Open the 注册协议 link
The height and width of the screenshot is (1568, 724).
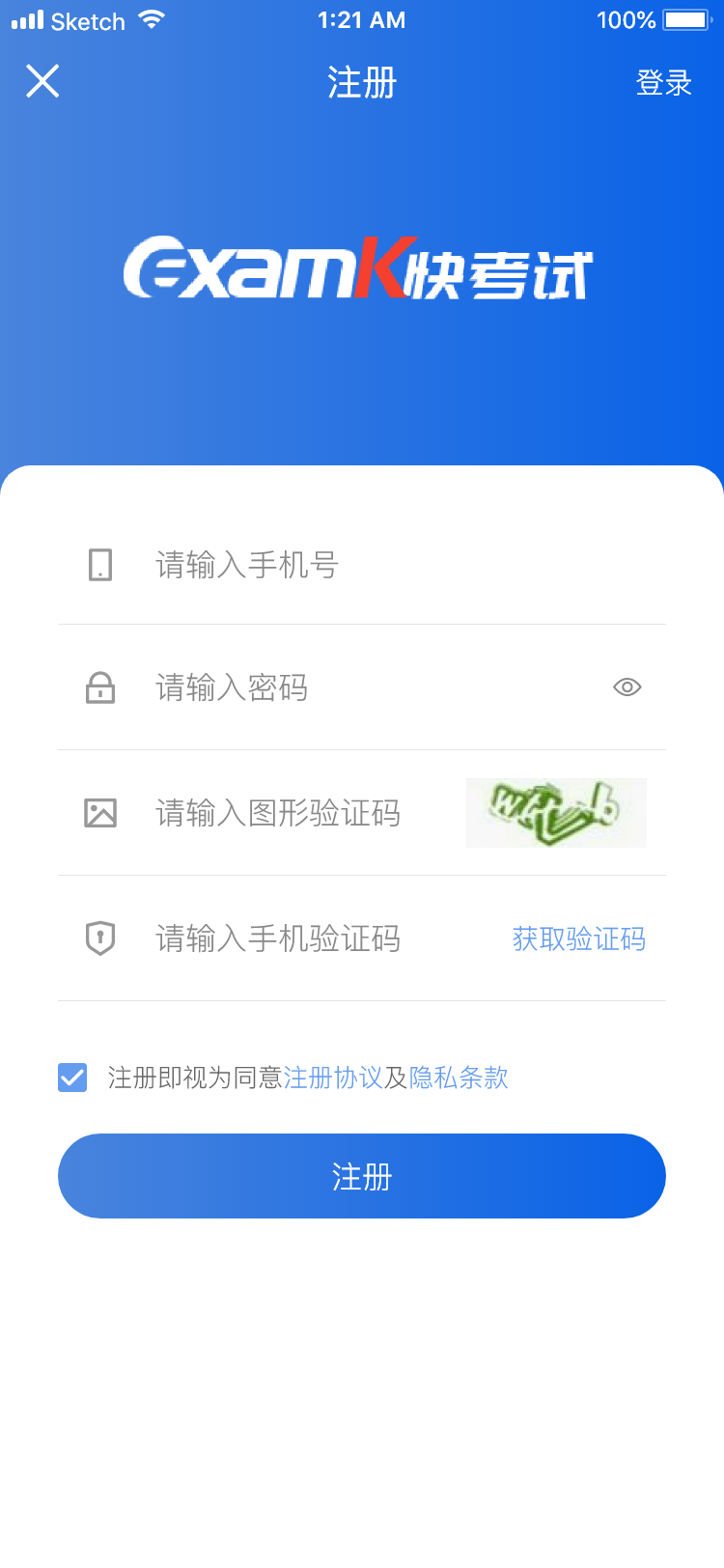click(x=333, y=1078)
